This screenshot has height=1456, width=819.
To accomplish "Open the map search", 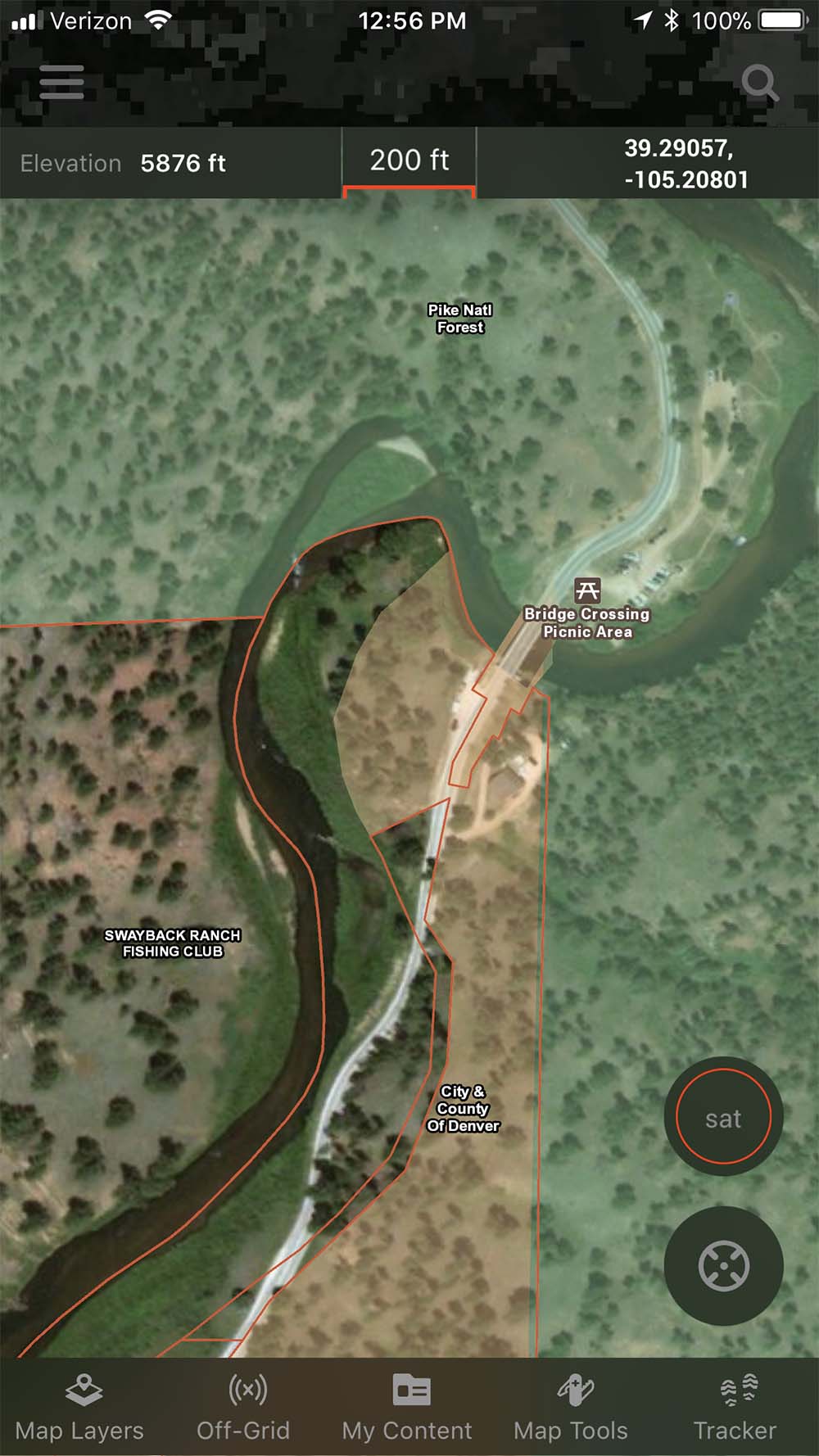I will (x=759, y=83).
